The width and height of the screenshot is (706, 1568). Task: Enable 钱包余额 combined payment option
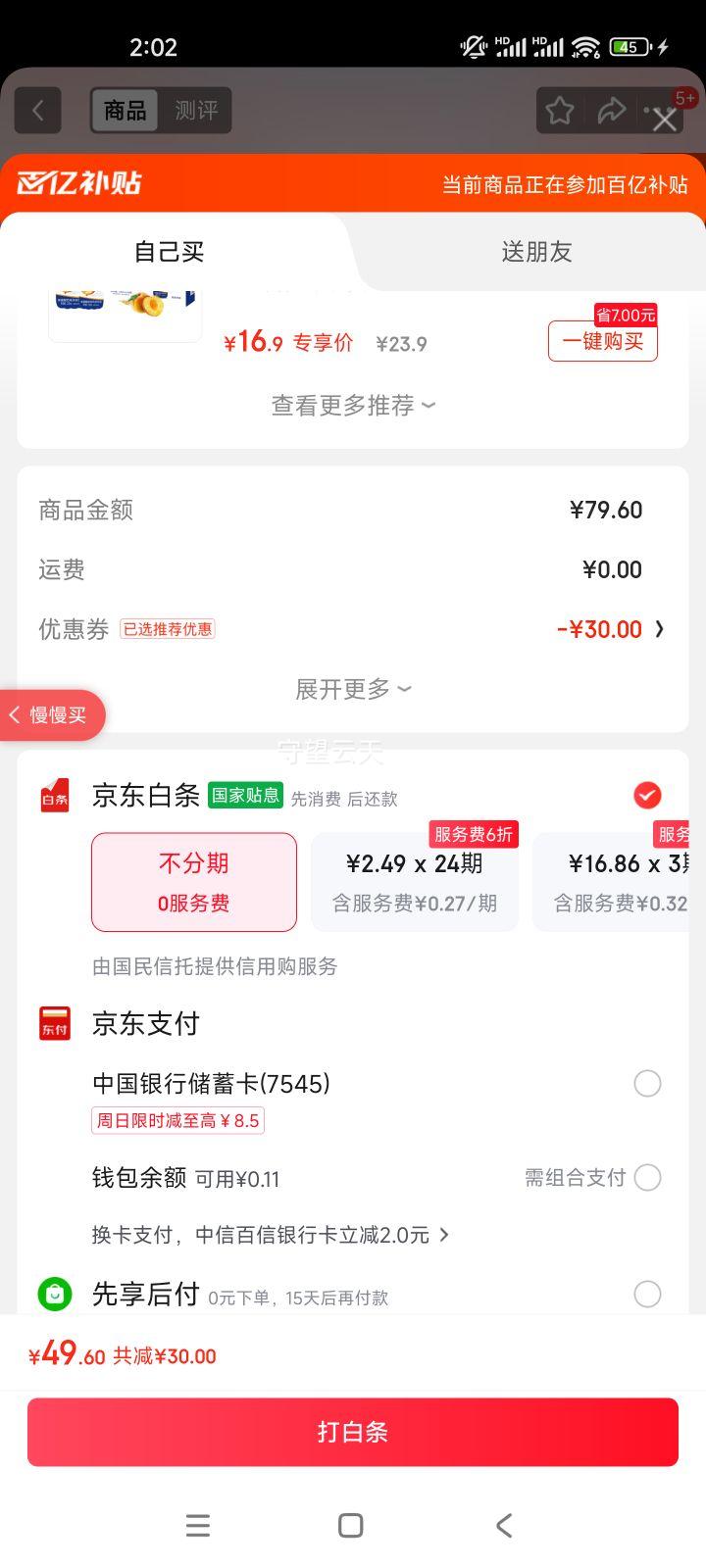click(x=647, y=1177)
